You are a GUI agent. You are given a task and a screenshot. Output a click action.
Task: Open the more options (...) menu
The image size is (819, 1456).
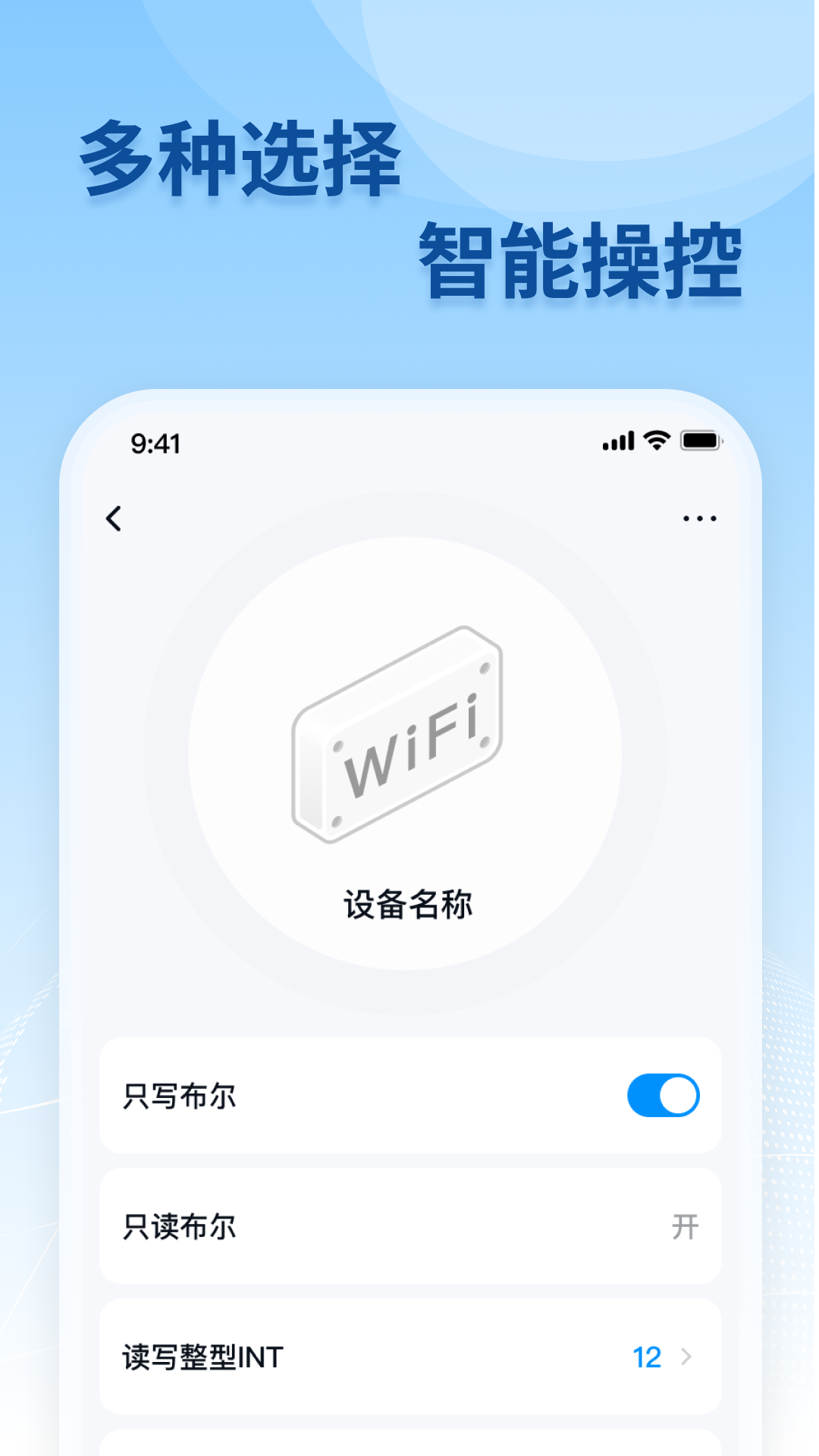(698, 518)
